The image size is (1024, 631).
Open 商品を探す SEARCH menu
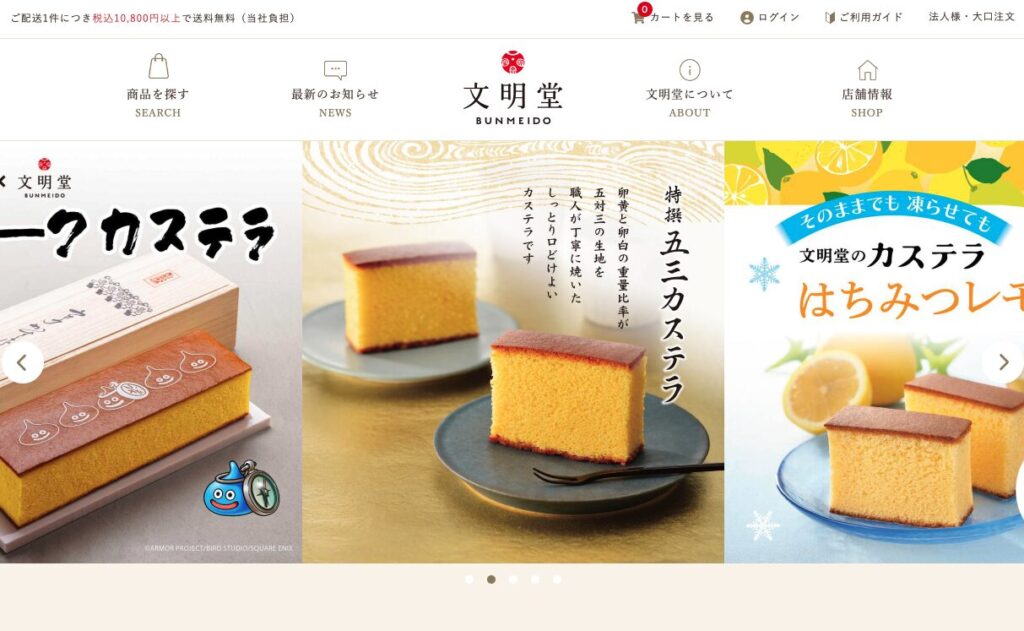point(158,88)
